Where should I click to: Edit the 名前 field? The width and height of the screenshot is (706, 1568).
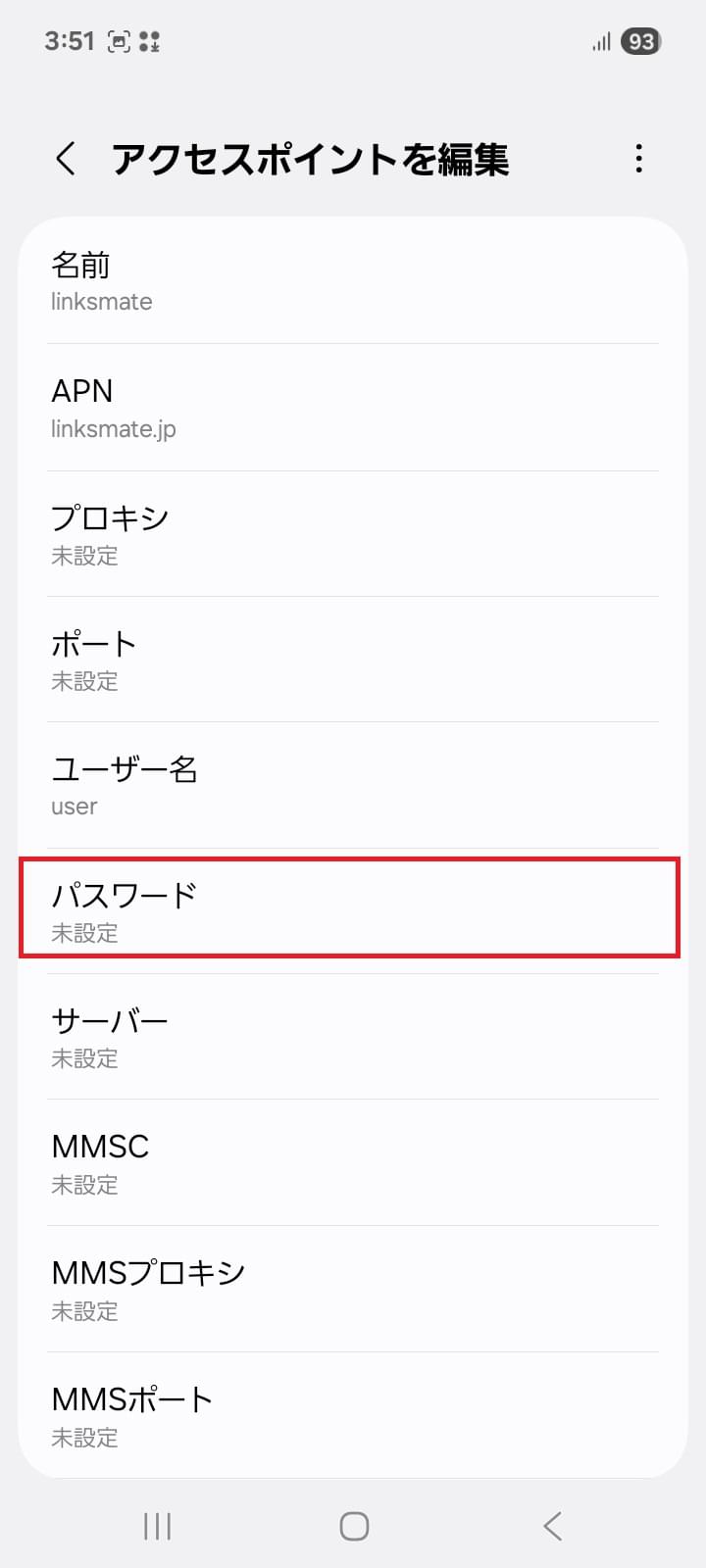353,281
